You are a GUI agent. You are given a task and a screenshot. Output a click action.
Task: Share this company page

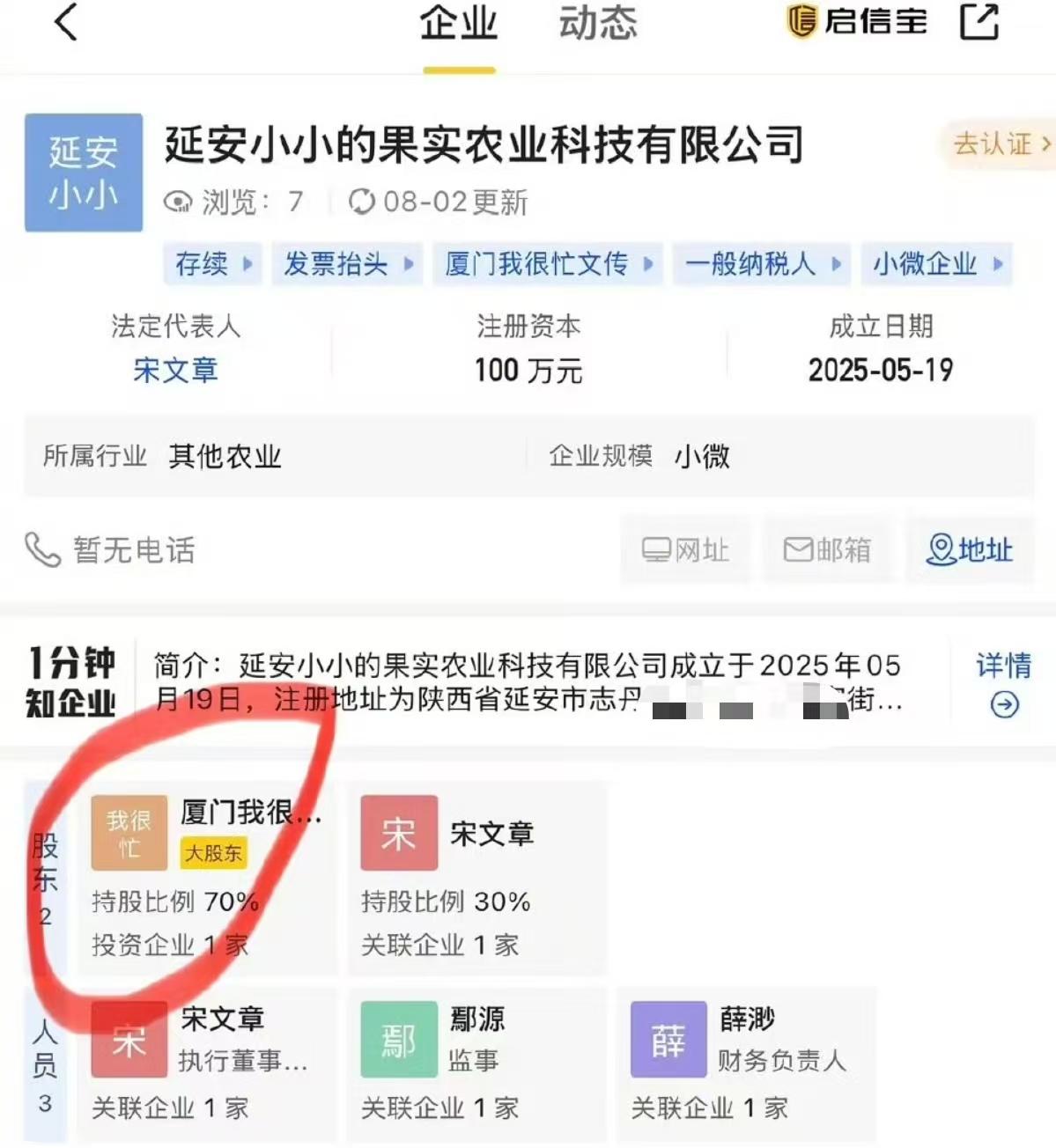[979, 22]
